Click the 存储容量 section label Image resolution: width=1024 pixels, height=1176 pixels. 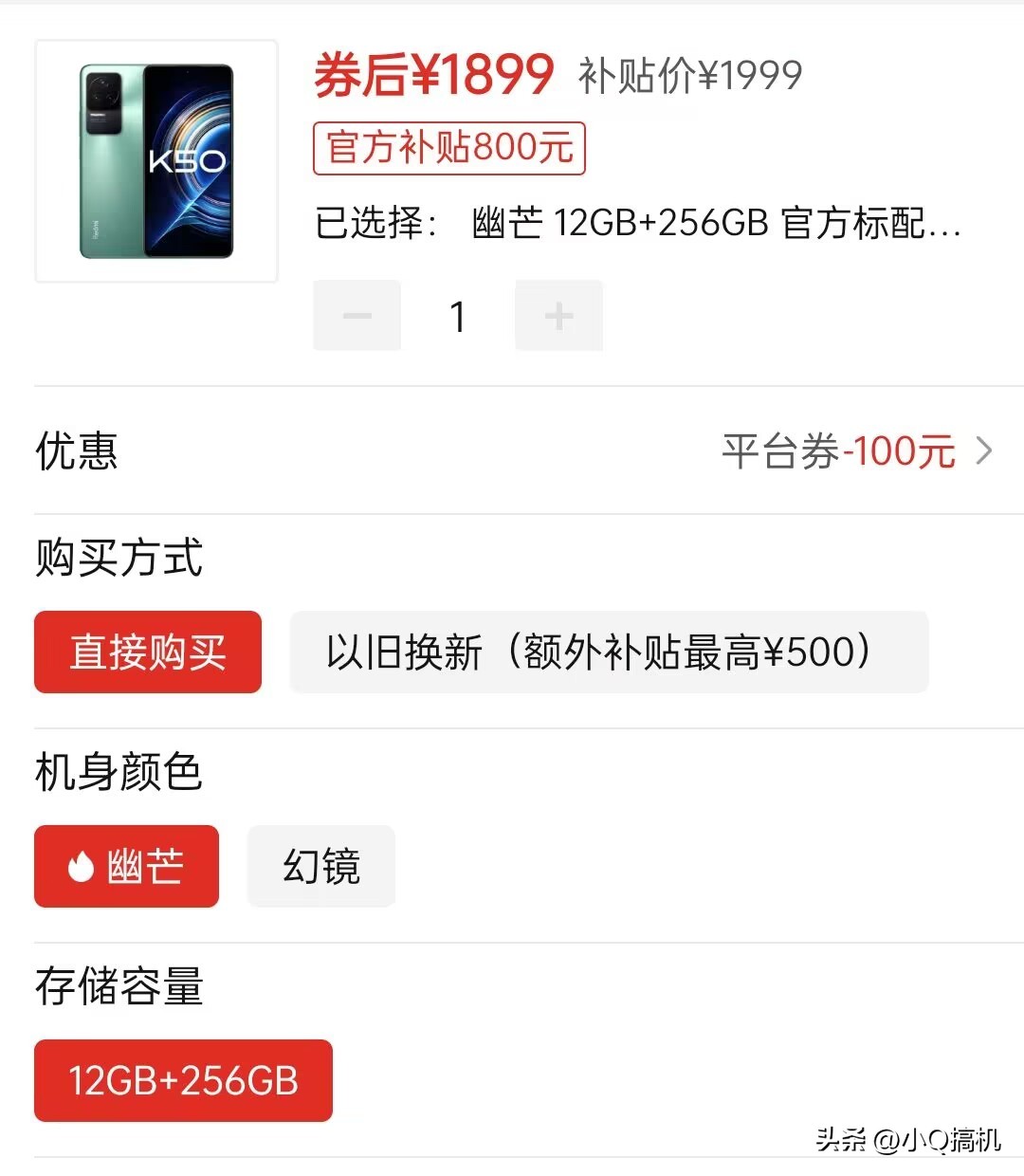click(x=118, y=986)
